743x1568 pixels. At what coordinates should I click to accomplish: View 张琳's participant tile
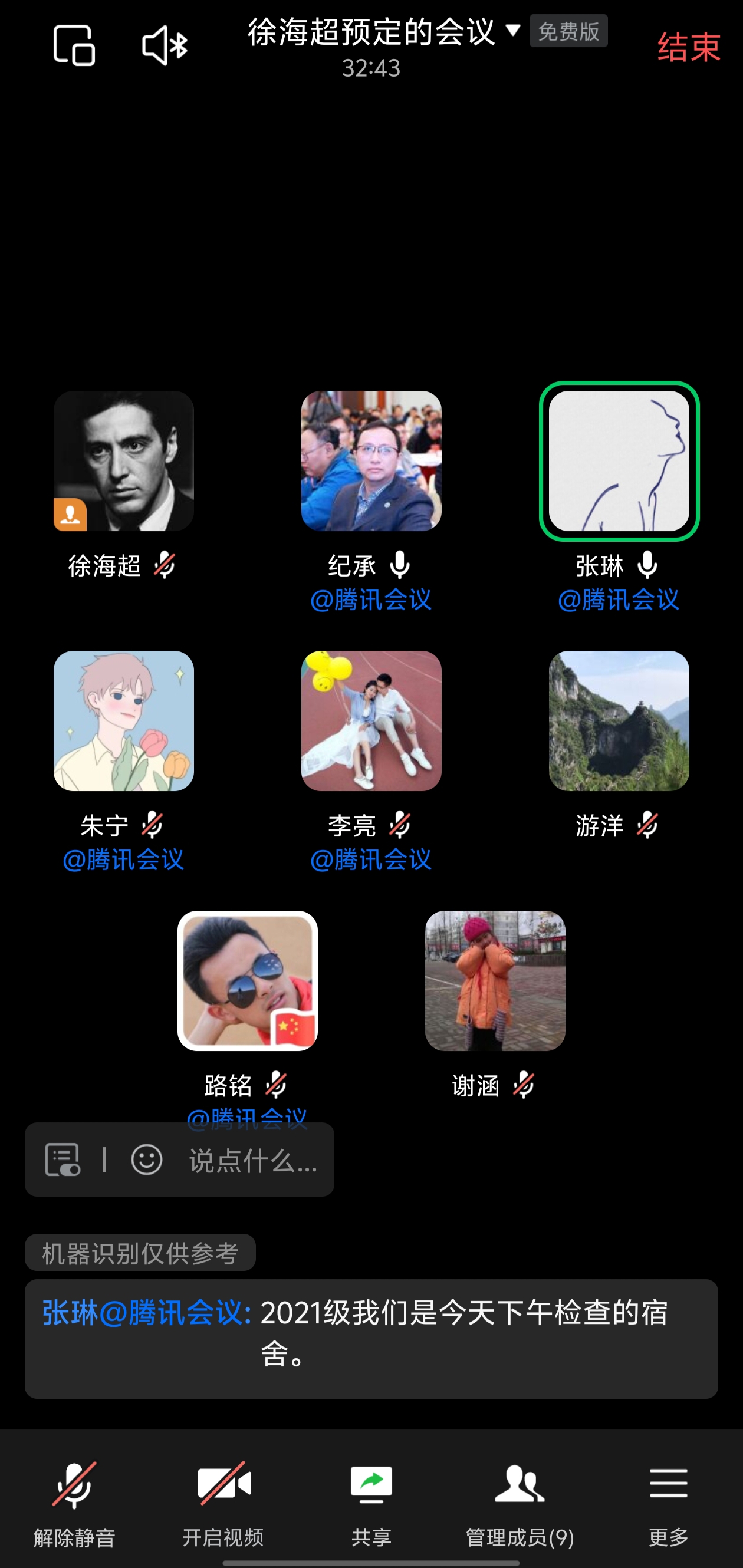tap(619, 461)
